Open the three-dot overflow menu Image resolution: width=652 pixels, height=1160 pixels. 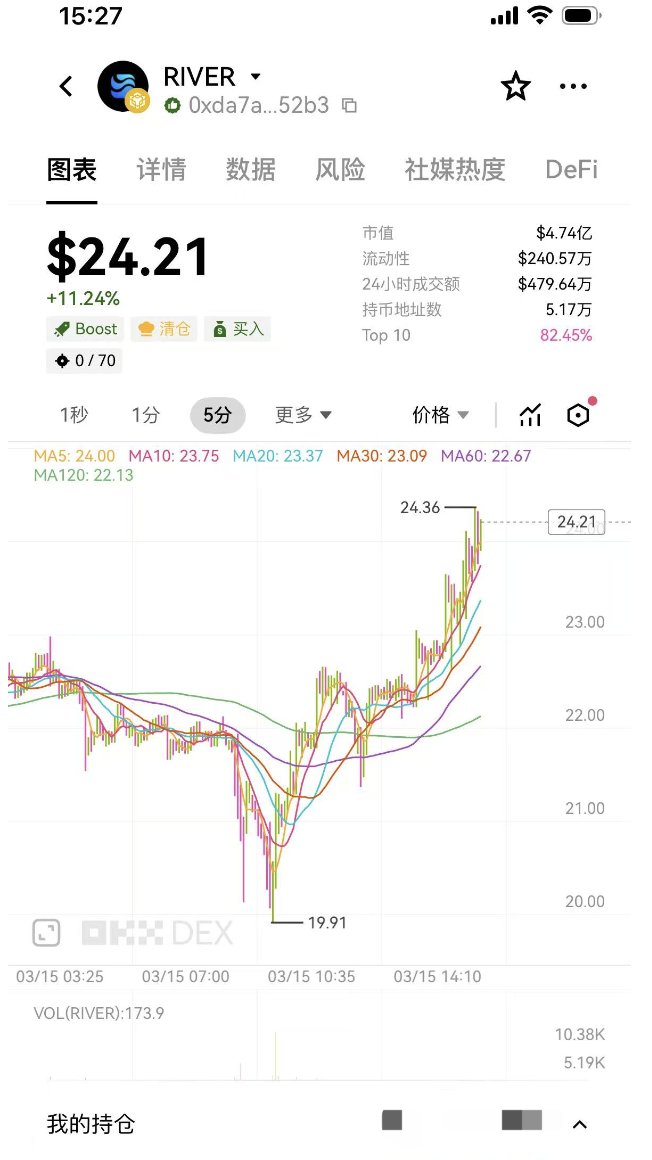pos(573,87)
